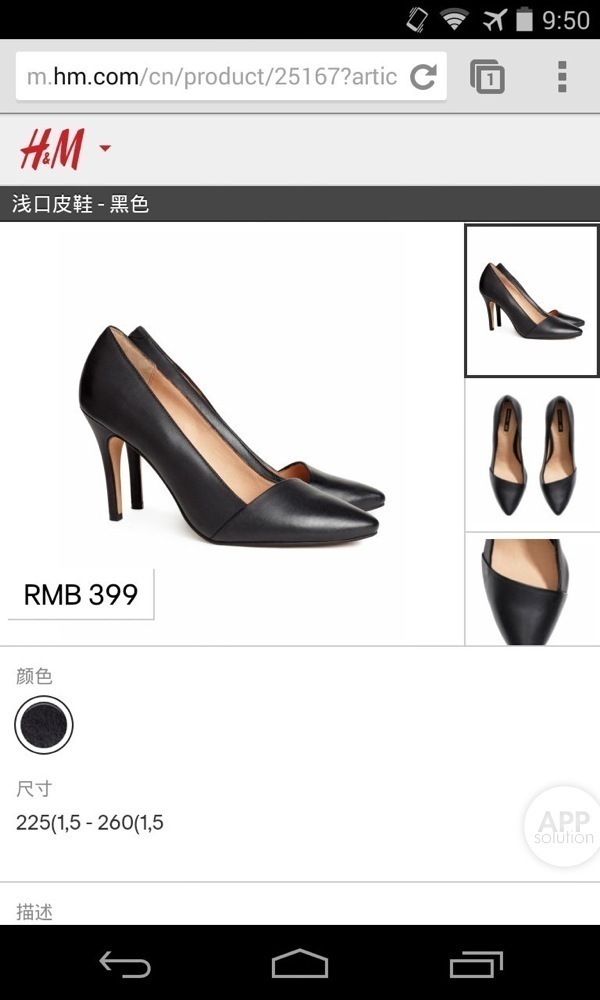Reload the current page
The width and height of the screenshot is (600, 1000).
tap(424, 77)
